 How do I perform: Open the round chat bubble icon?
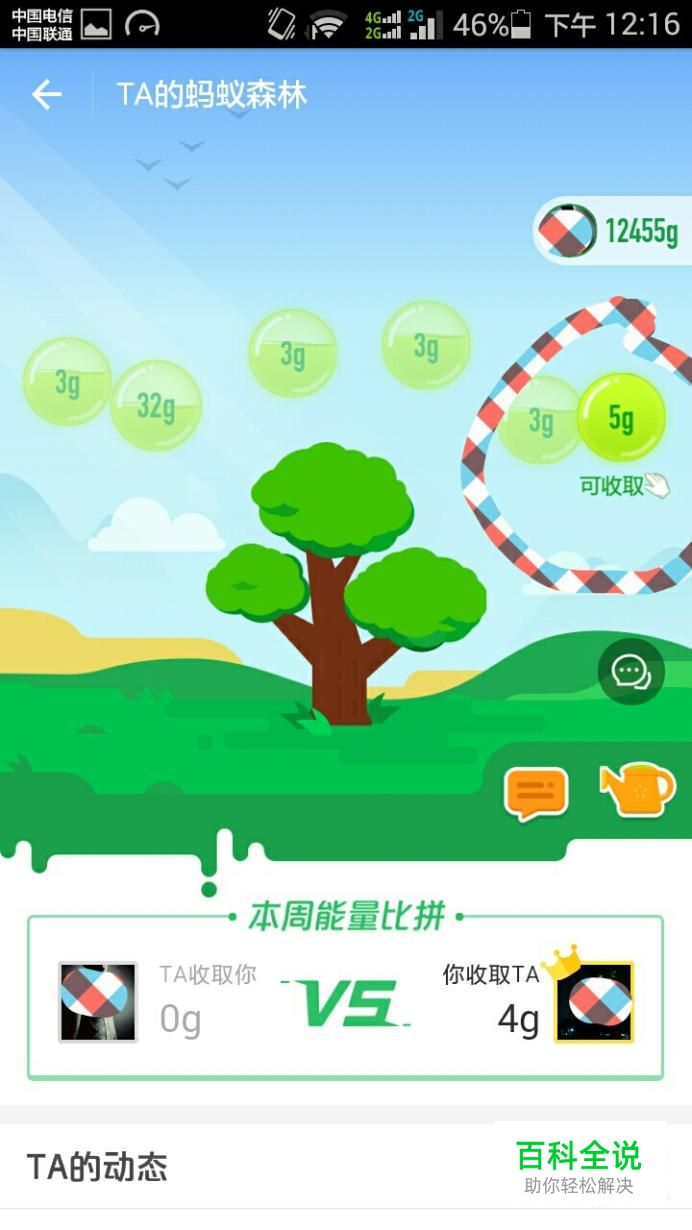[x=631, y=672]
